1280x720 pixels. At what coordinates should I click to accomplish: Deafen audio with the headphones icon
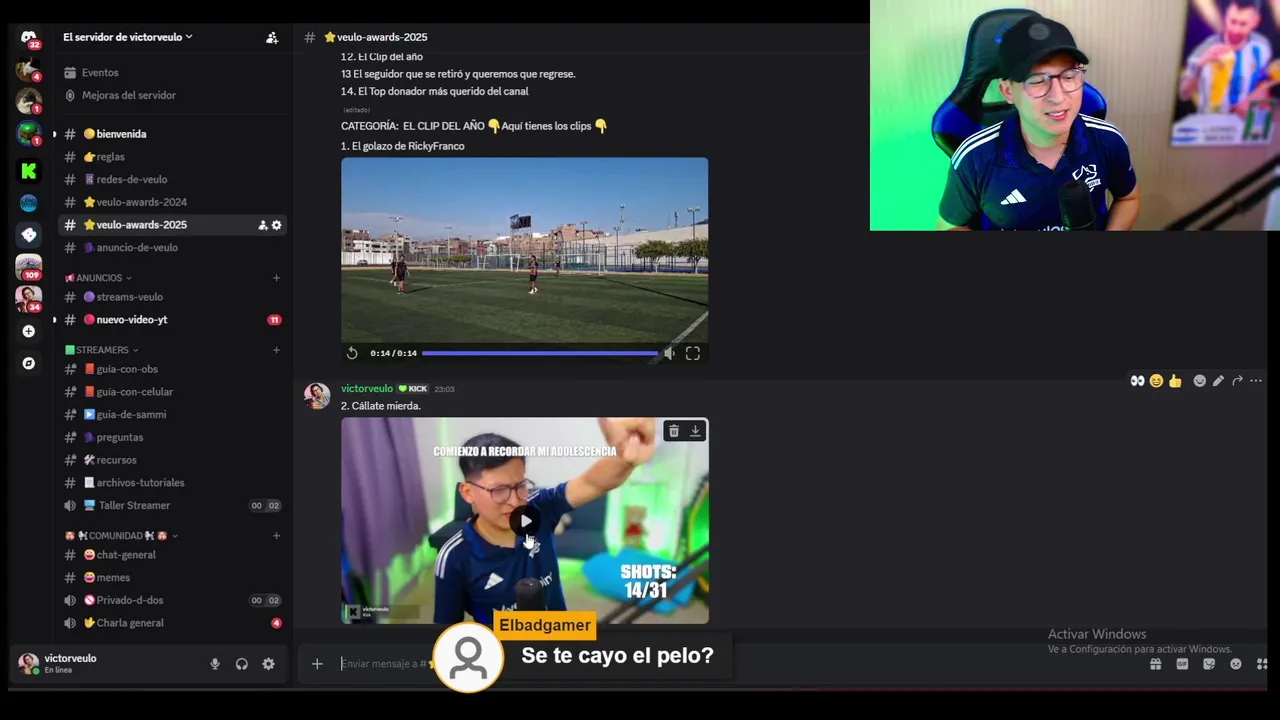tap(241, 664)
